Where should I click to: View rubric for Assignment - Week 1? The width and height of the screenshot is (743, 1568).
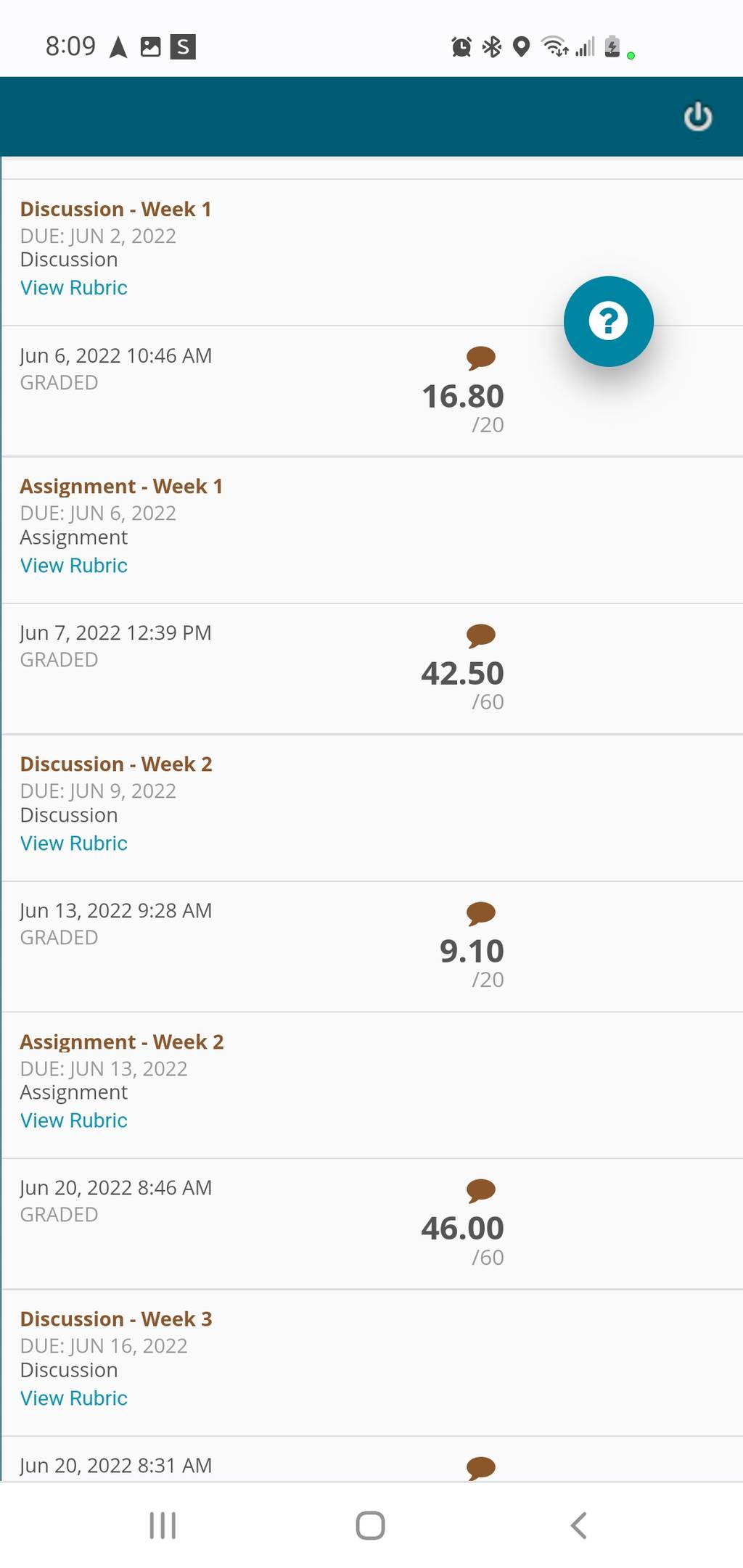coord(74,566)
